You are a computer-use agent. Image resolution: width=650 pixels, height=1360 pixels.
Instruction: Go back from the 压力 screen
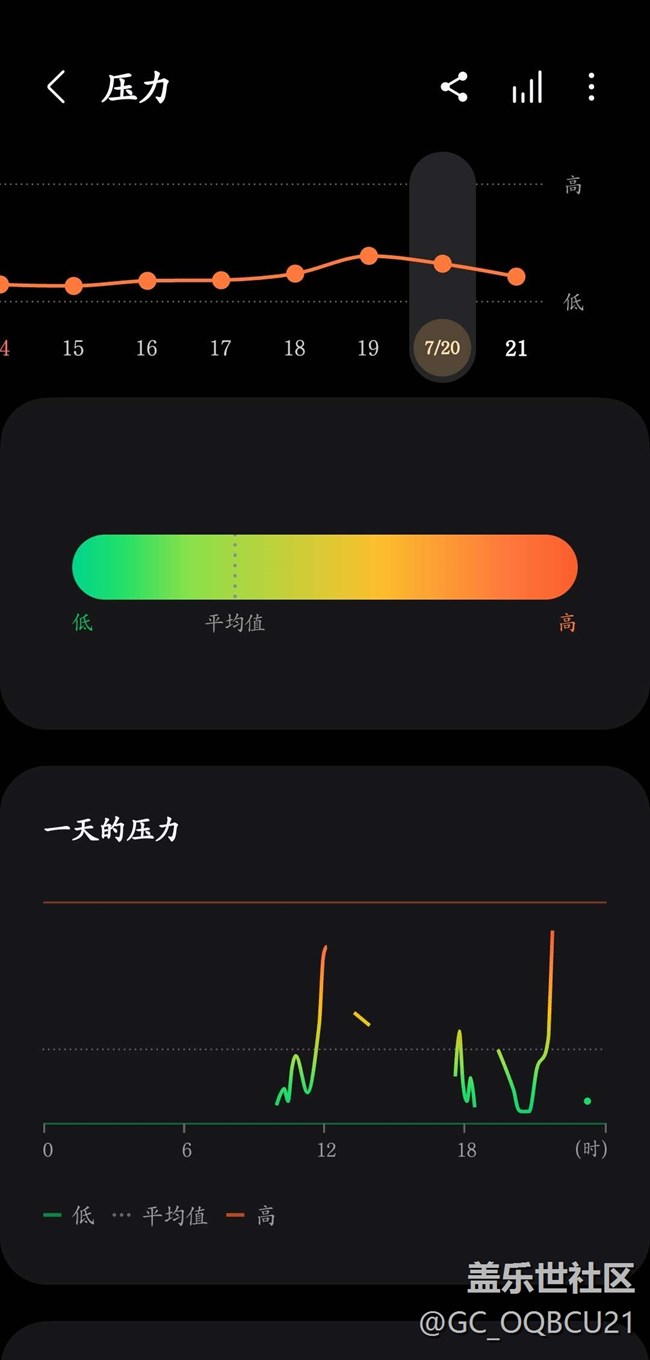pos(56,87)
